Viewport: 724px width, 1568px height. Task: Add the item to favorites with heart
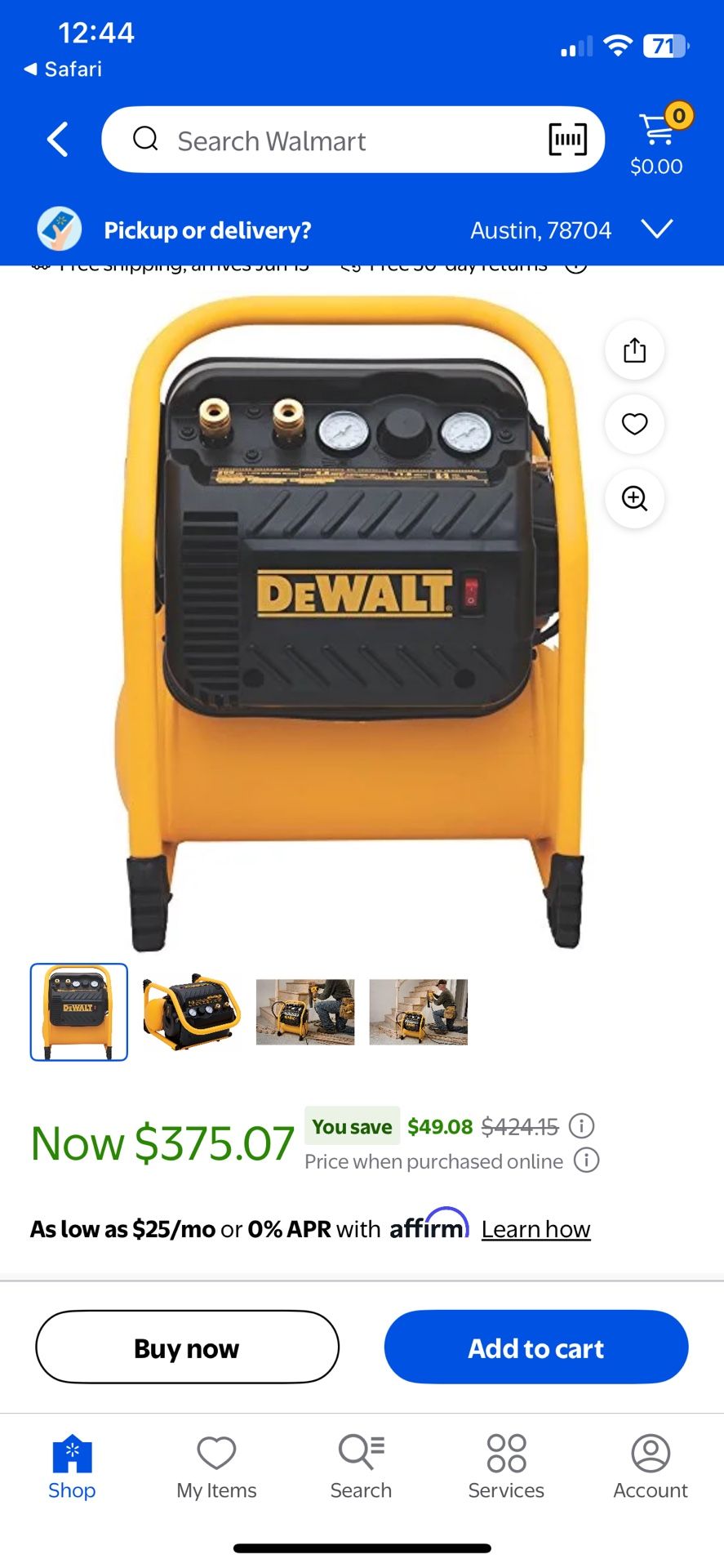[x=634, y=424]
